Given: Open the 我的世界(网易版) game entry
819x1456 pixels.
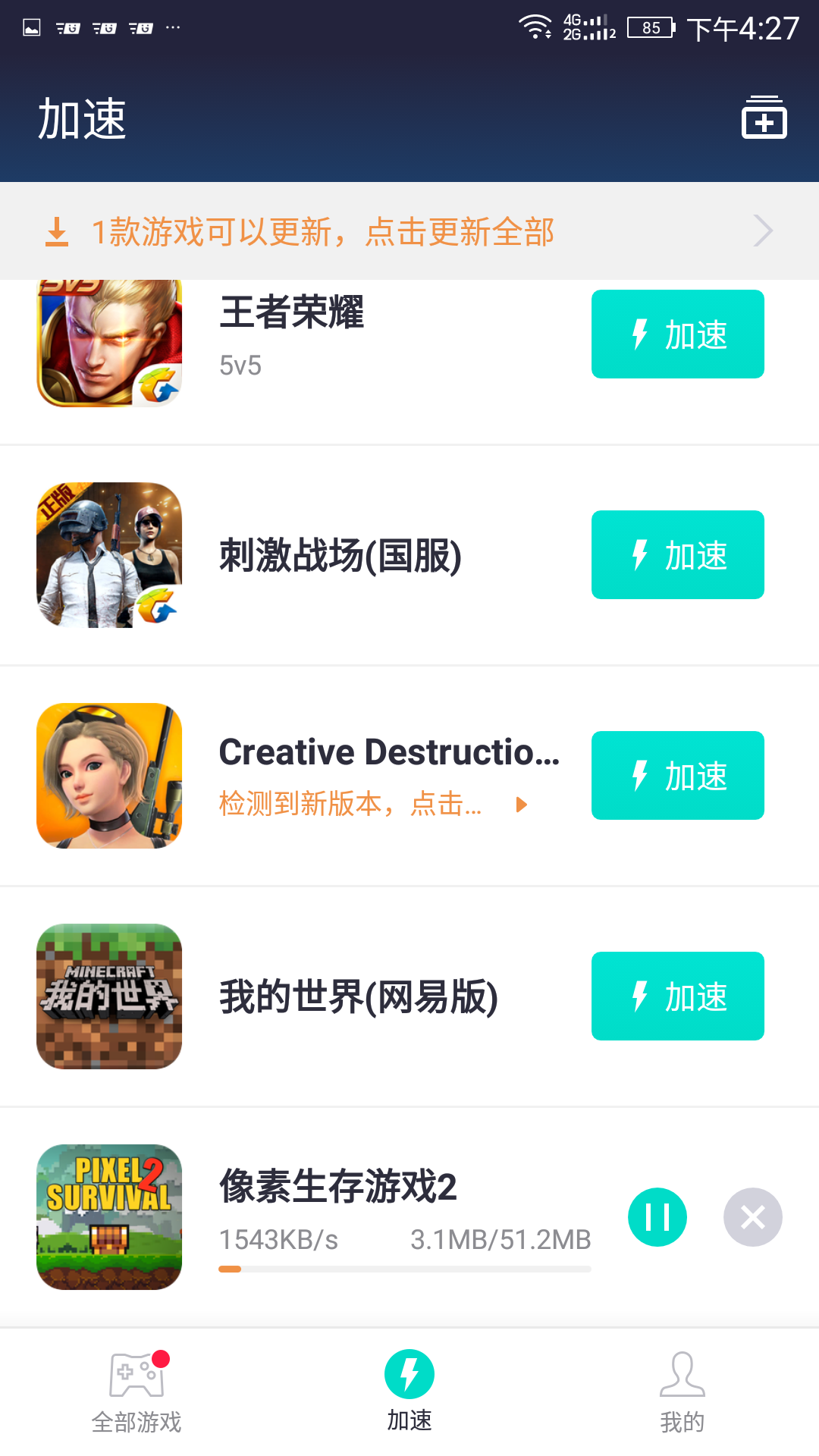Looking at the screenshot, I should click(358, 997).
